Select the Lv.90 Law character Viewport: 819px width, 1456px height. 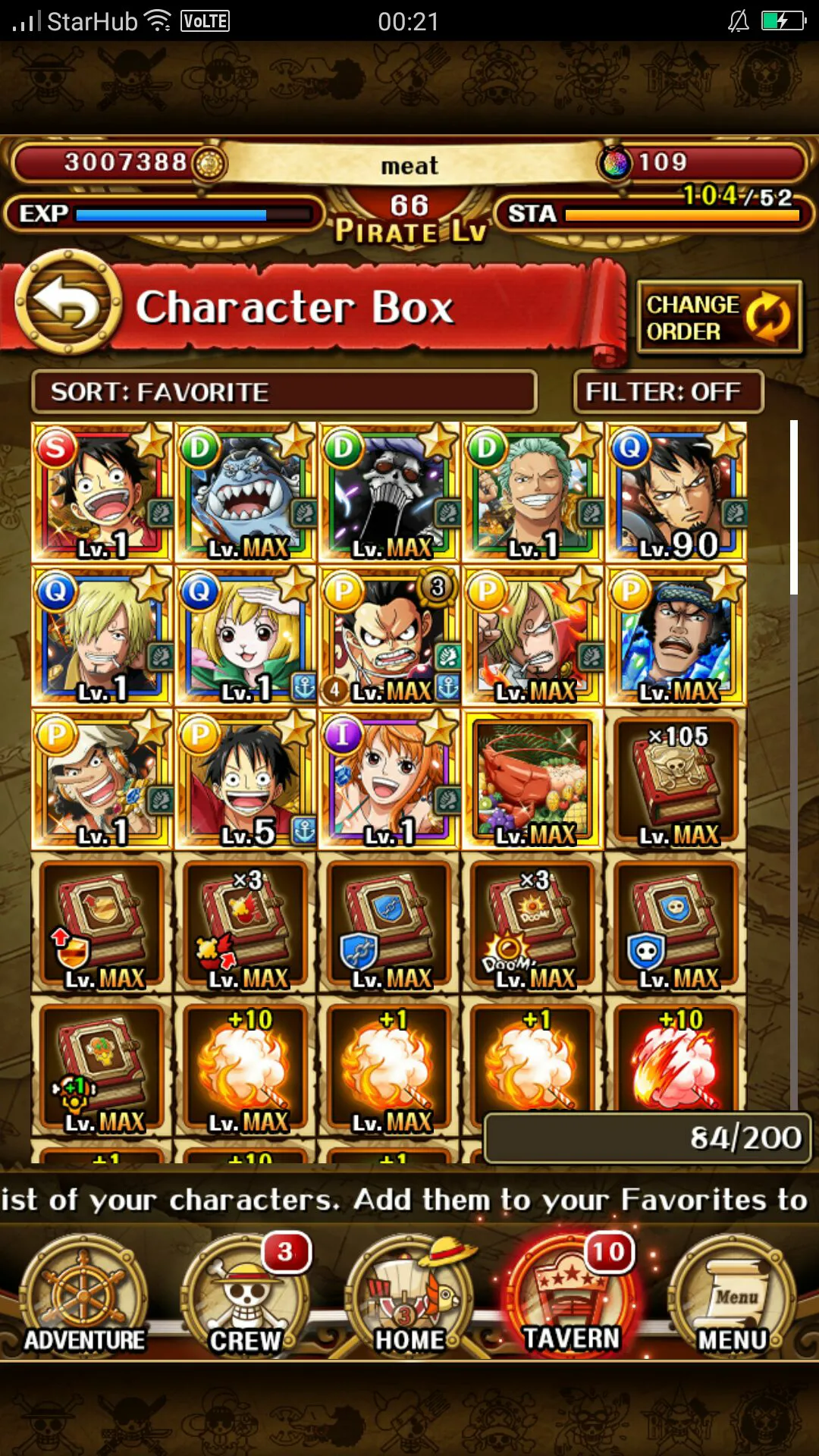click(676, 493)
